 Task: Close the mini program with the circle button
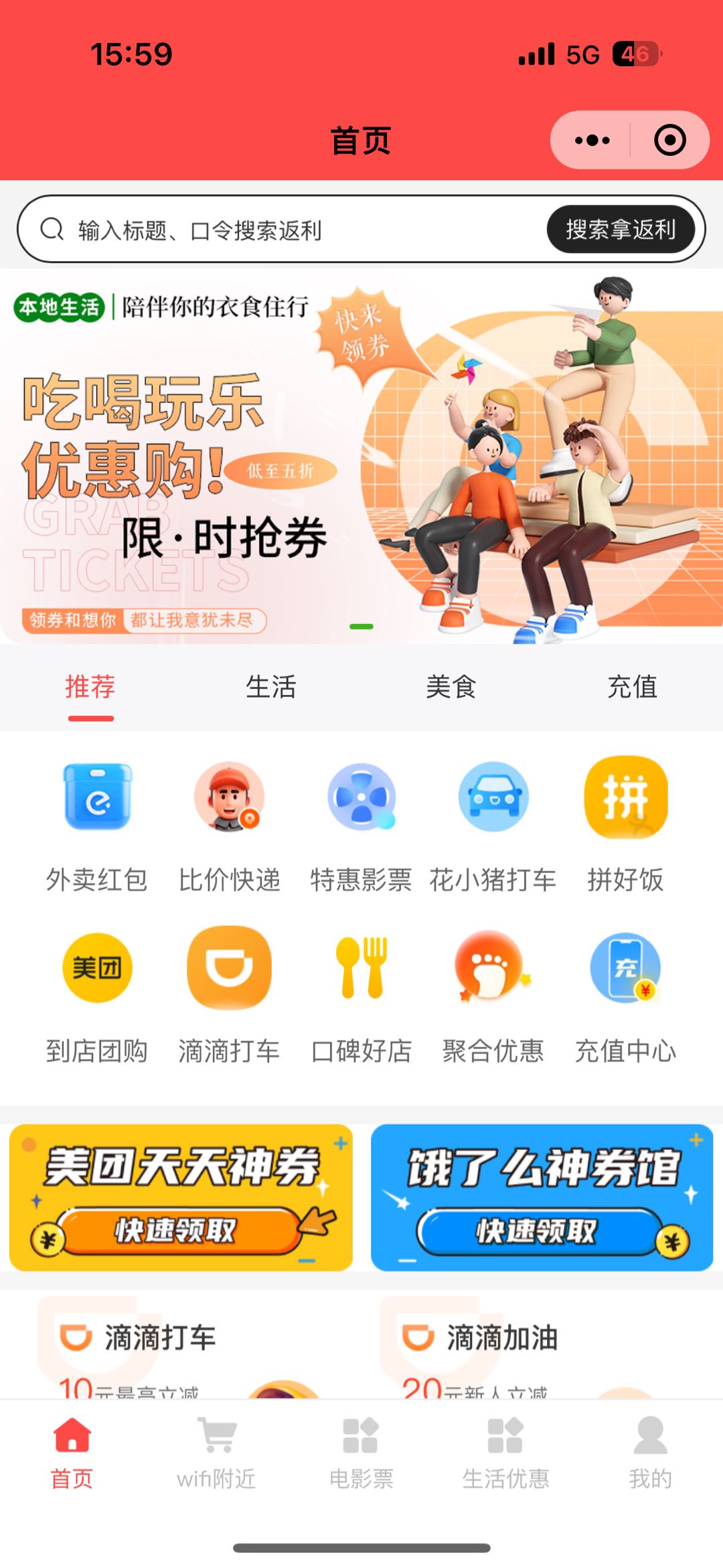point(669,141)
